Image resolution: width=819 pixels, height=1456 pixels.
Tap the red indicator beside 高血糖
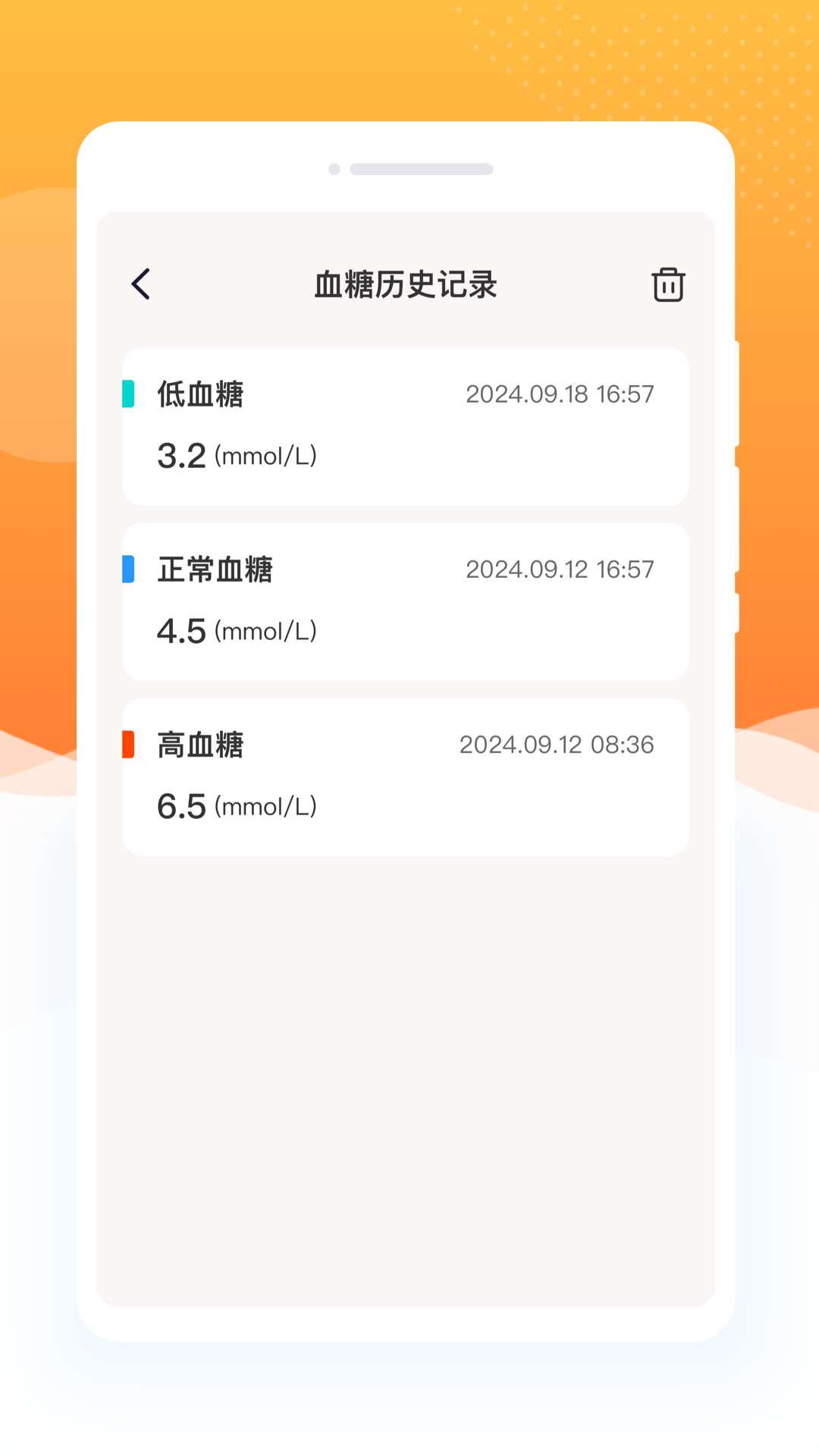[127, 745]
